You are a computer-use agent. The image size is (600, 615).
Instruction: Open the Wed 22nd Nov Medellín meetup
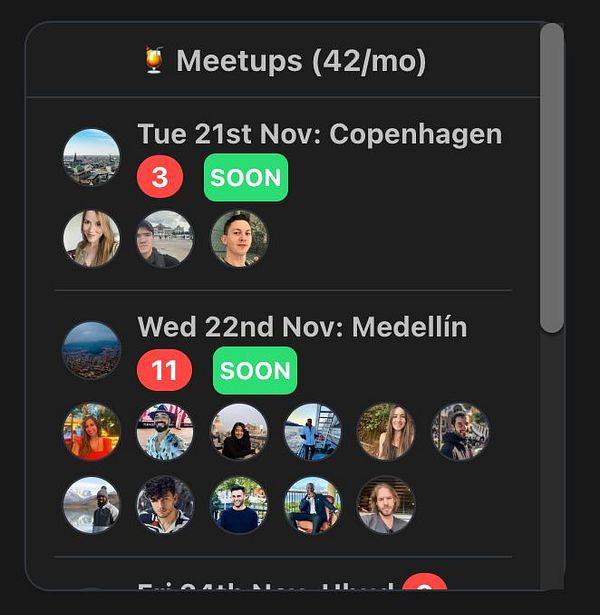(302, 327)
